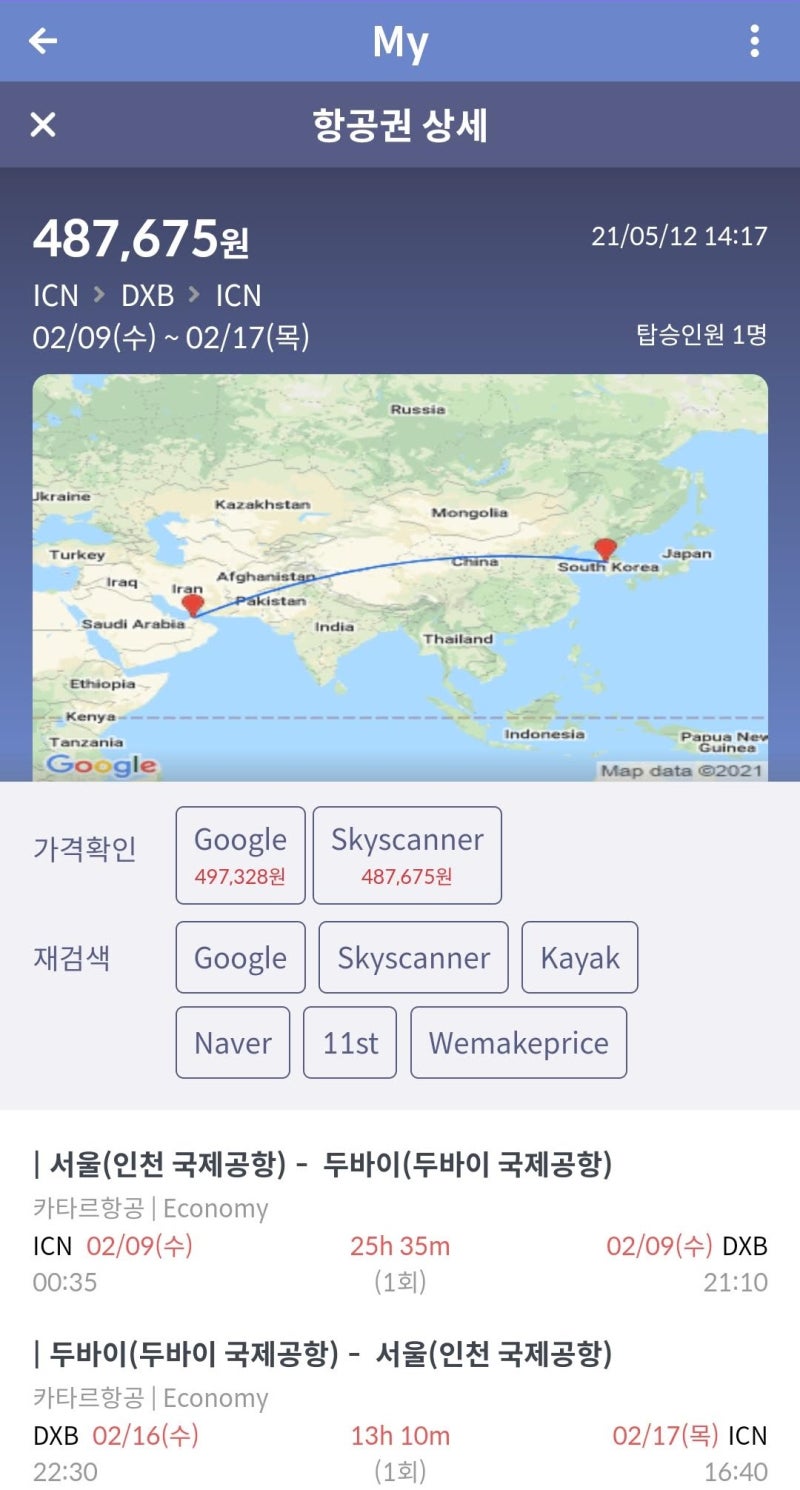The height and width of the screenshot is (1490, 800).
Task: Click the Map data ©2021 attribution
Action: (x=685, y=768)
